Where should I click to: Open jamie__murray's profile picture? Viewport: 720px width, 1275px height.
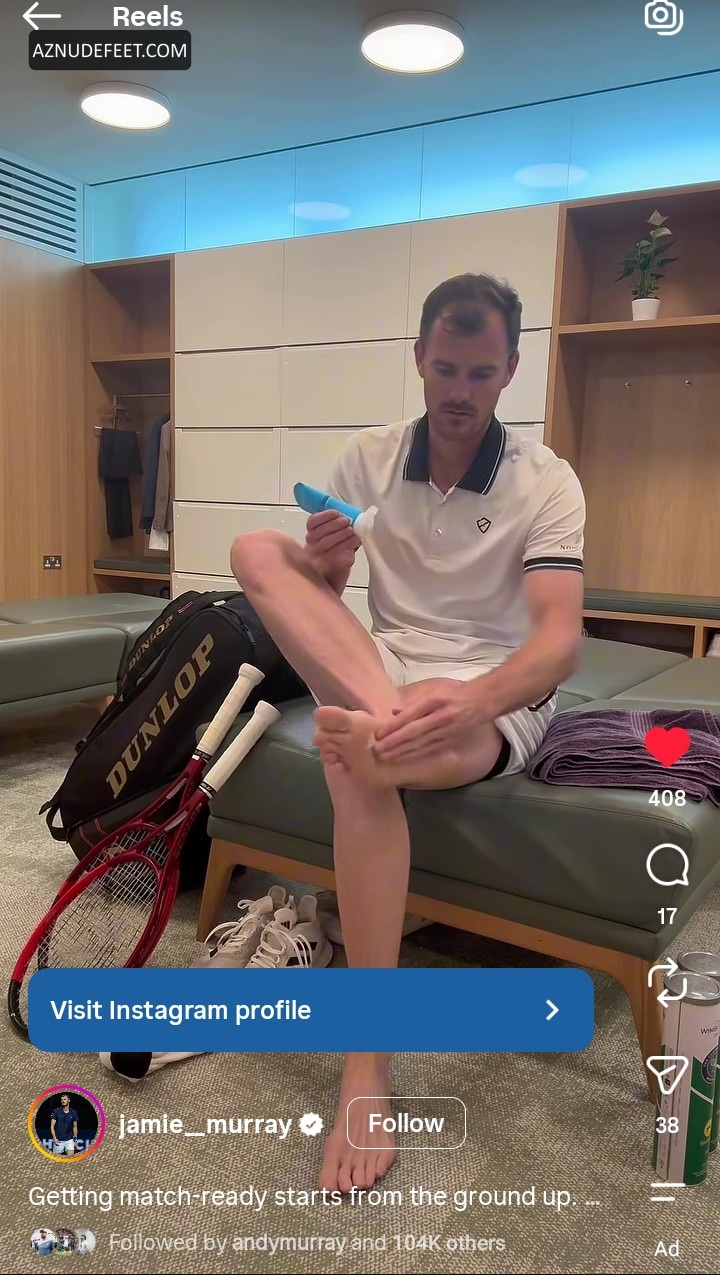67,1124
